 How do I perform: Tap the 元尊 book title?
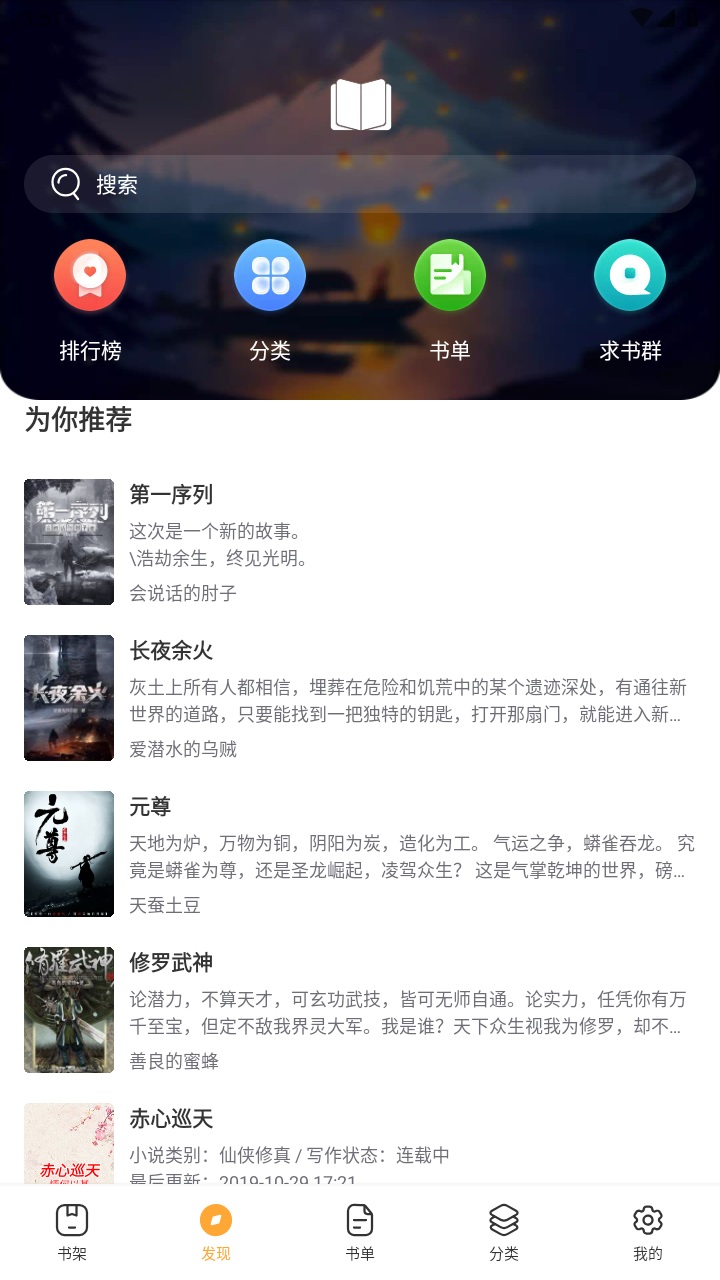[x=149, y=807]
